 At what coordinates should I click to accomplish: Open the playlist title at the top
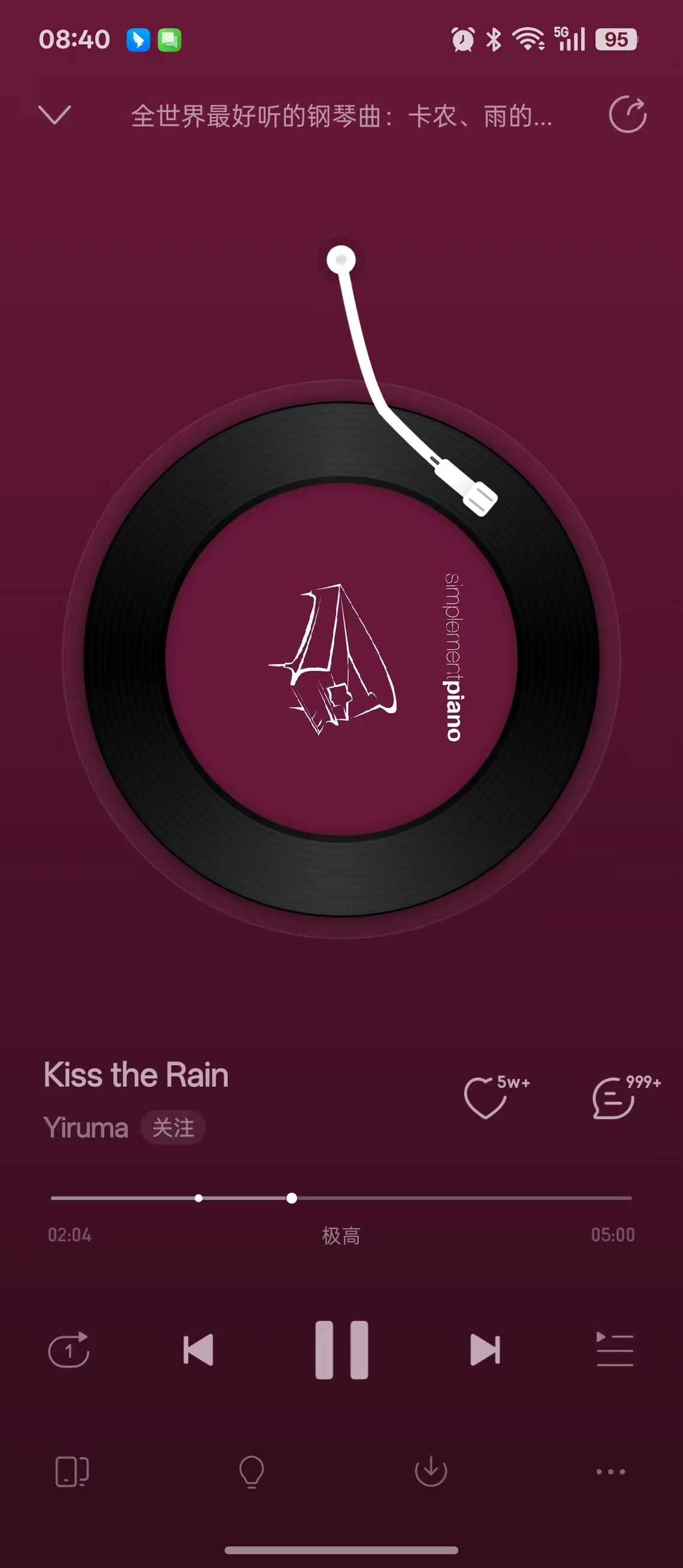click(x=342, y=116)
